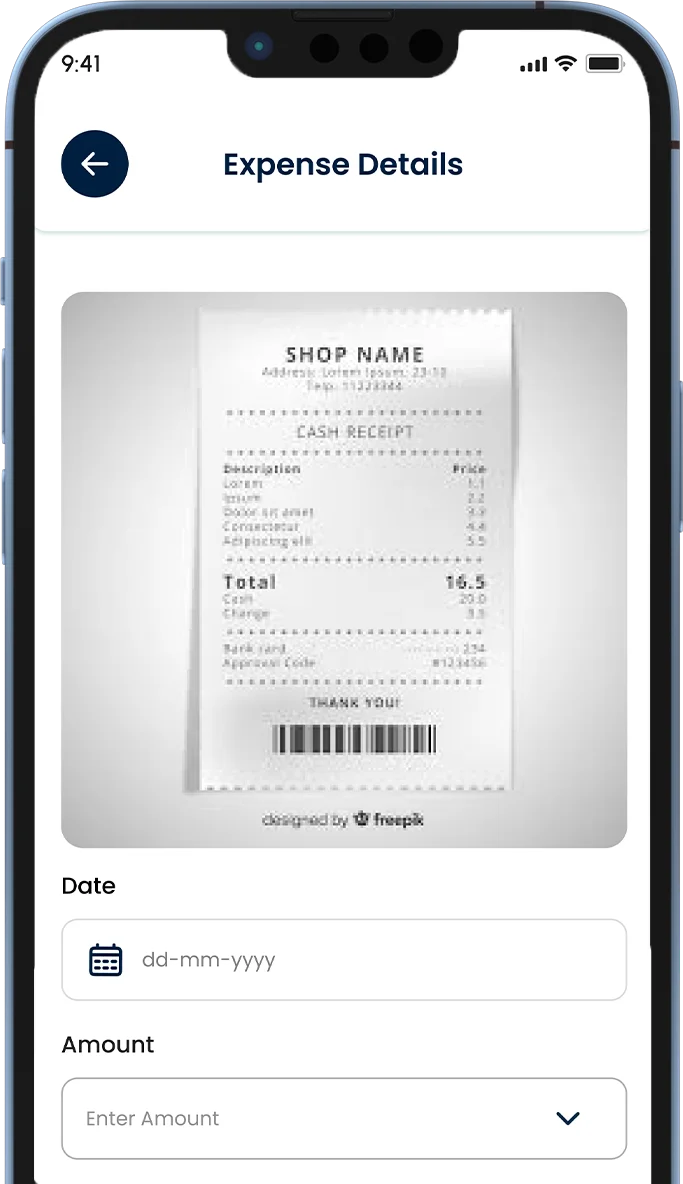Focus the Enter Amount field

pyautogui.click(x=300, y=1118)
